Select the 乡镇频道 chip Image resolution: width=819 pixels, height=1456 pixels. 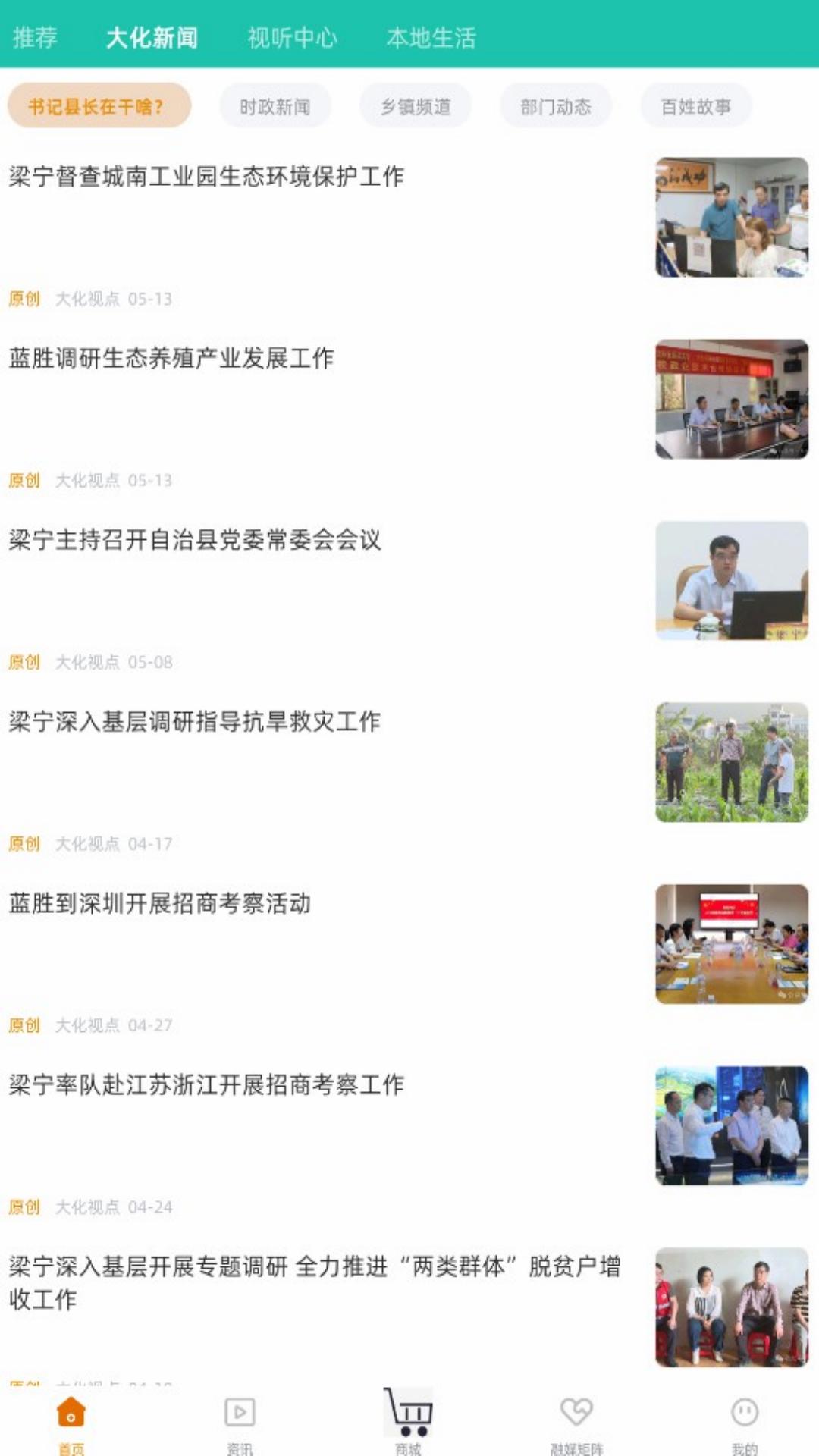point(415,106)
